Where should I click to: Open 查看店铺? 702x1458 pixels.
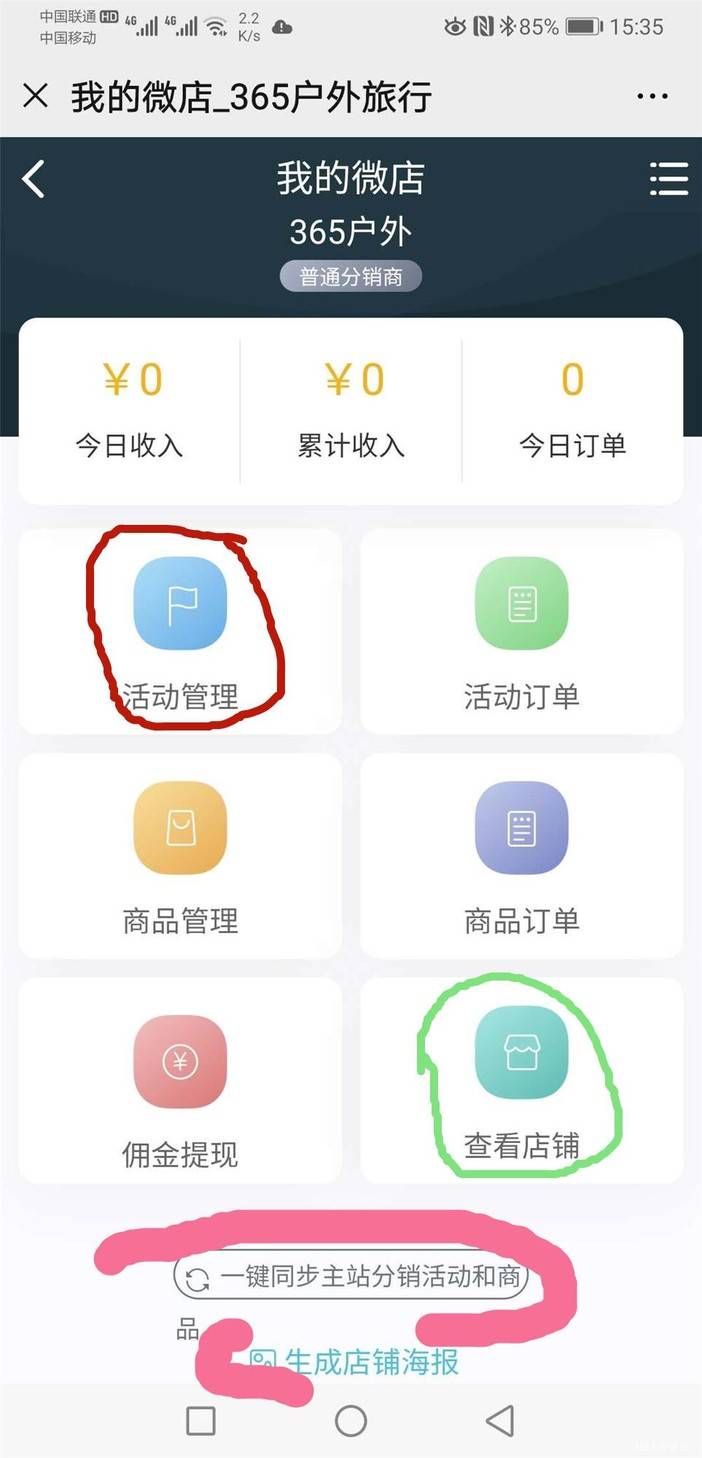click(521, 1081)
